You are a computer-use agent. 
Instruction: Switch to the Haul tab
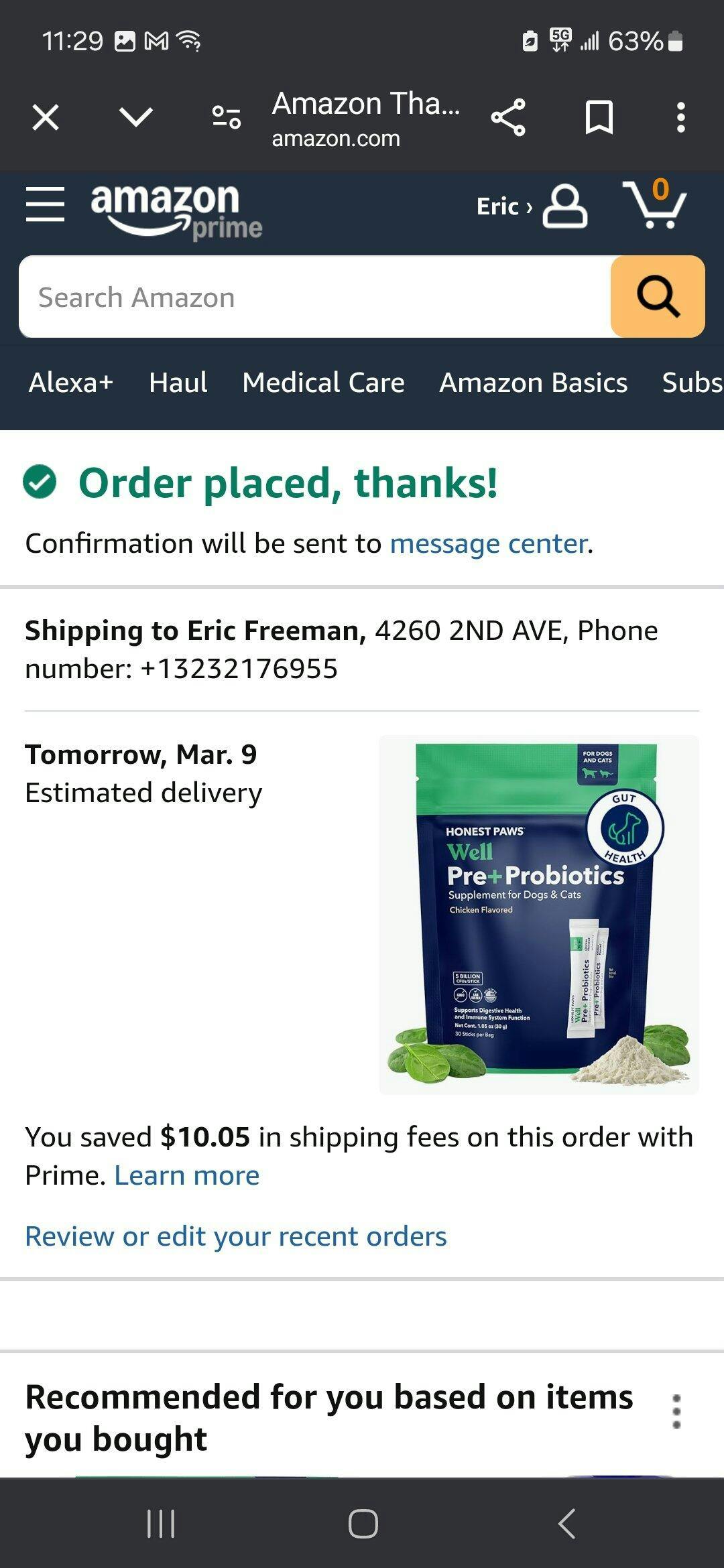coord(178,383)
